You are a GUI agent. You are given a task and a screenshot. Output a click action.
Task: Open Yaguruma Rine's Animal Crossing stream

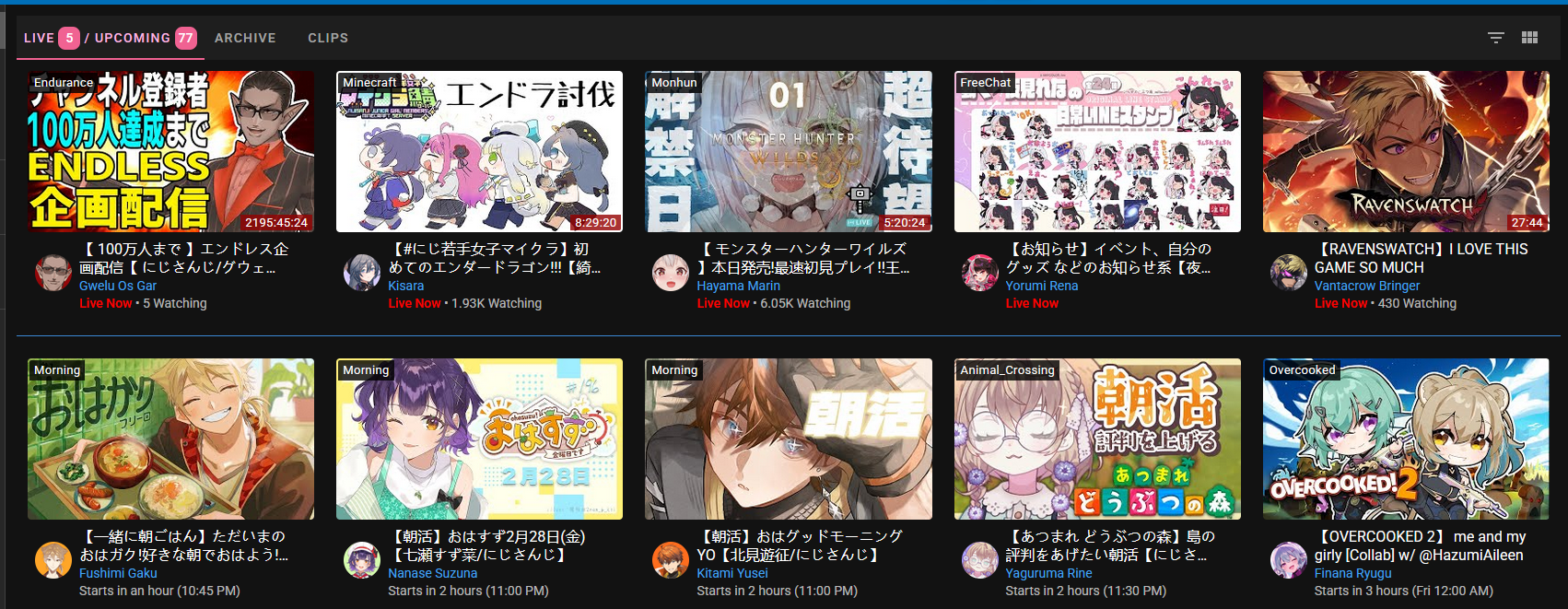coord(1097,439)
